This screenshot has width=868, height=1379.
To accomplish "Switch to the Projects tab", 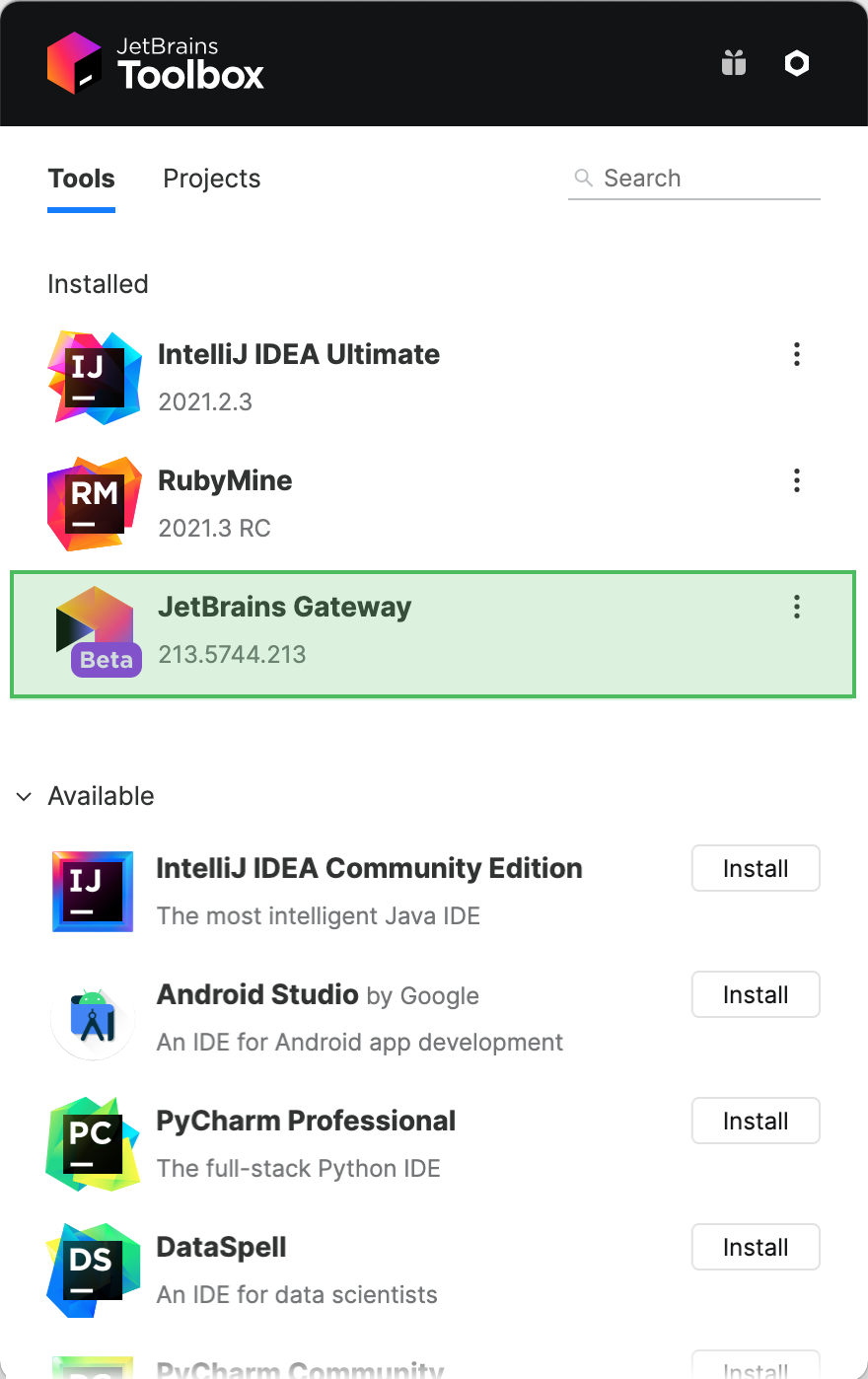I will 211,179.
